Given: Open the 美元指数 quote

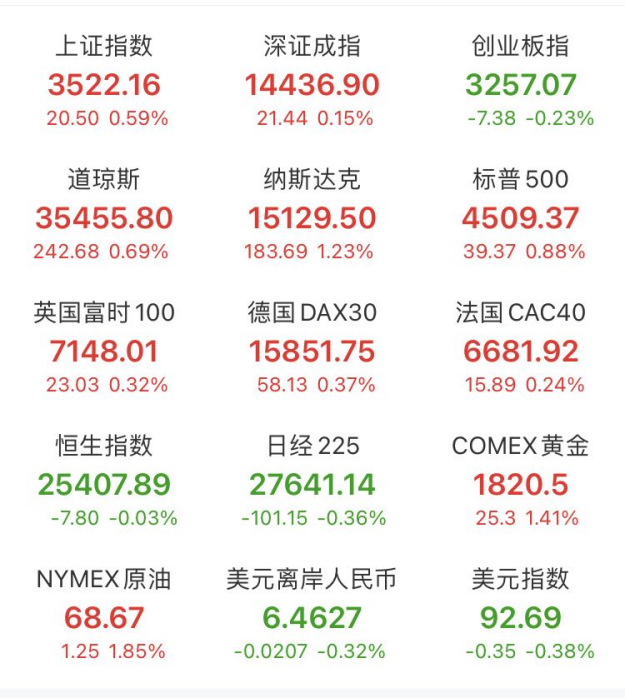Looking at the screenshot, I should point(520,617).
